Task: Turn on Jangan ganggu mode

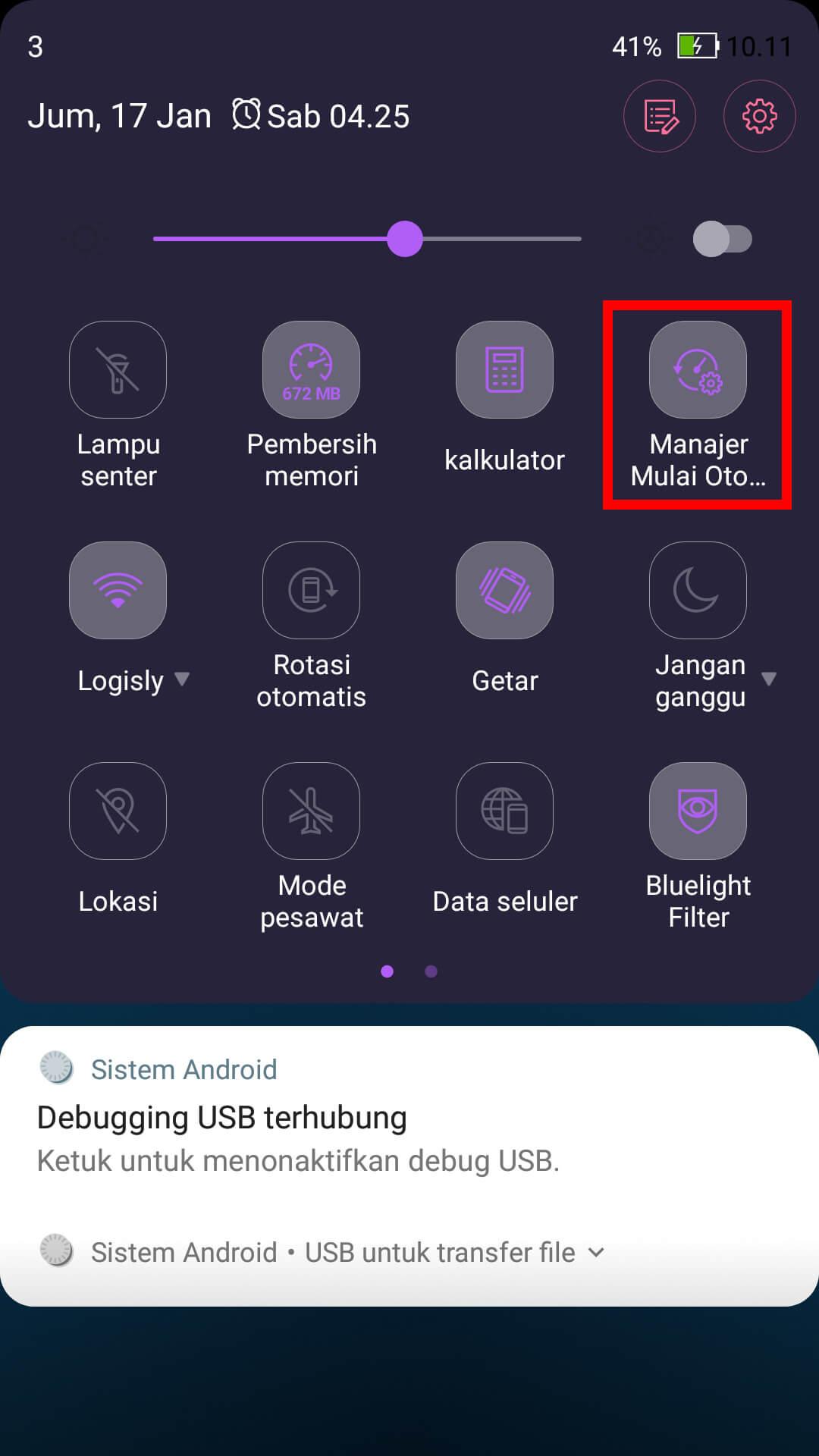Action: (698, 591)
